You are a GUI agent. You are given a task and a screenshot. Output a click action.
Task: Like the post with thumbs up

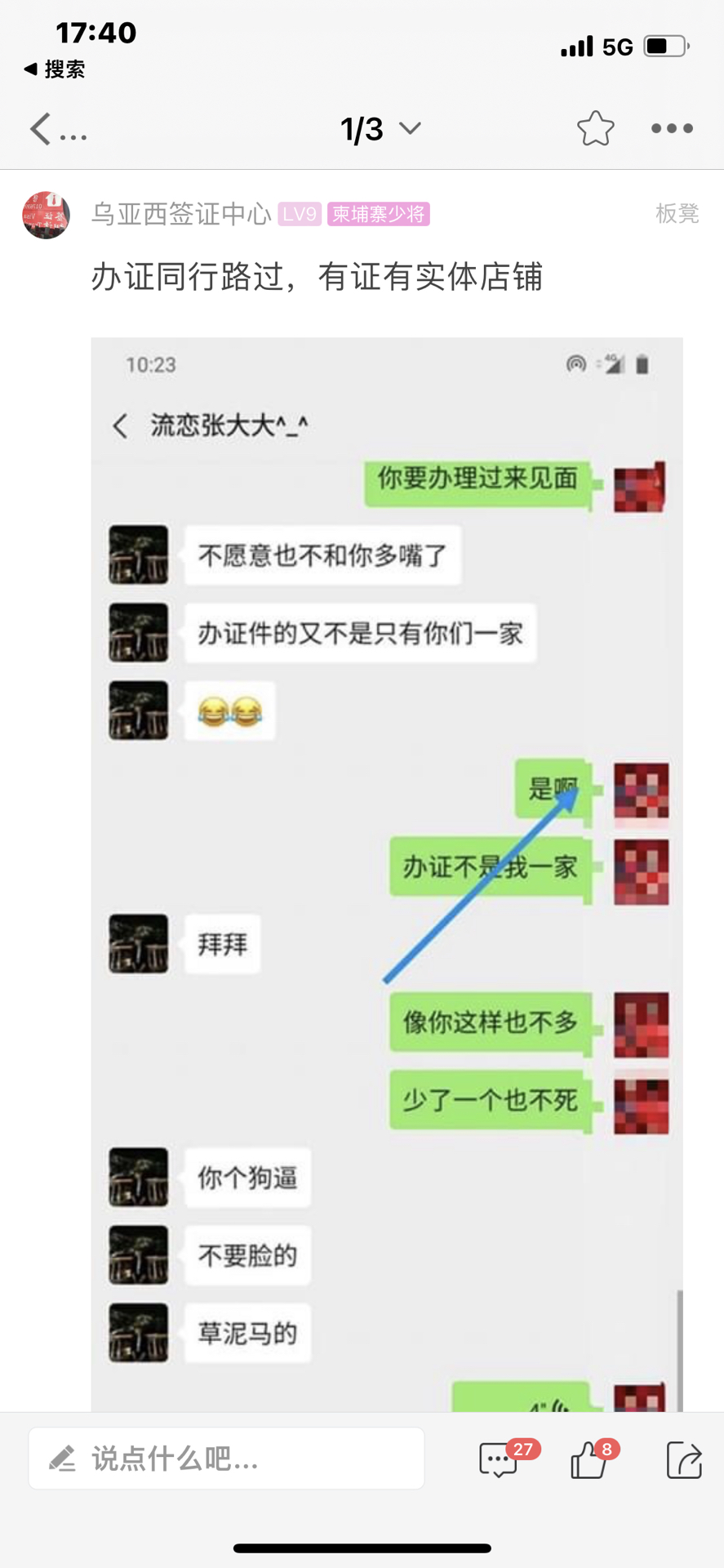click(x=589, y=1459)
